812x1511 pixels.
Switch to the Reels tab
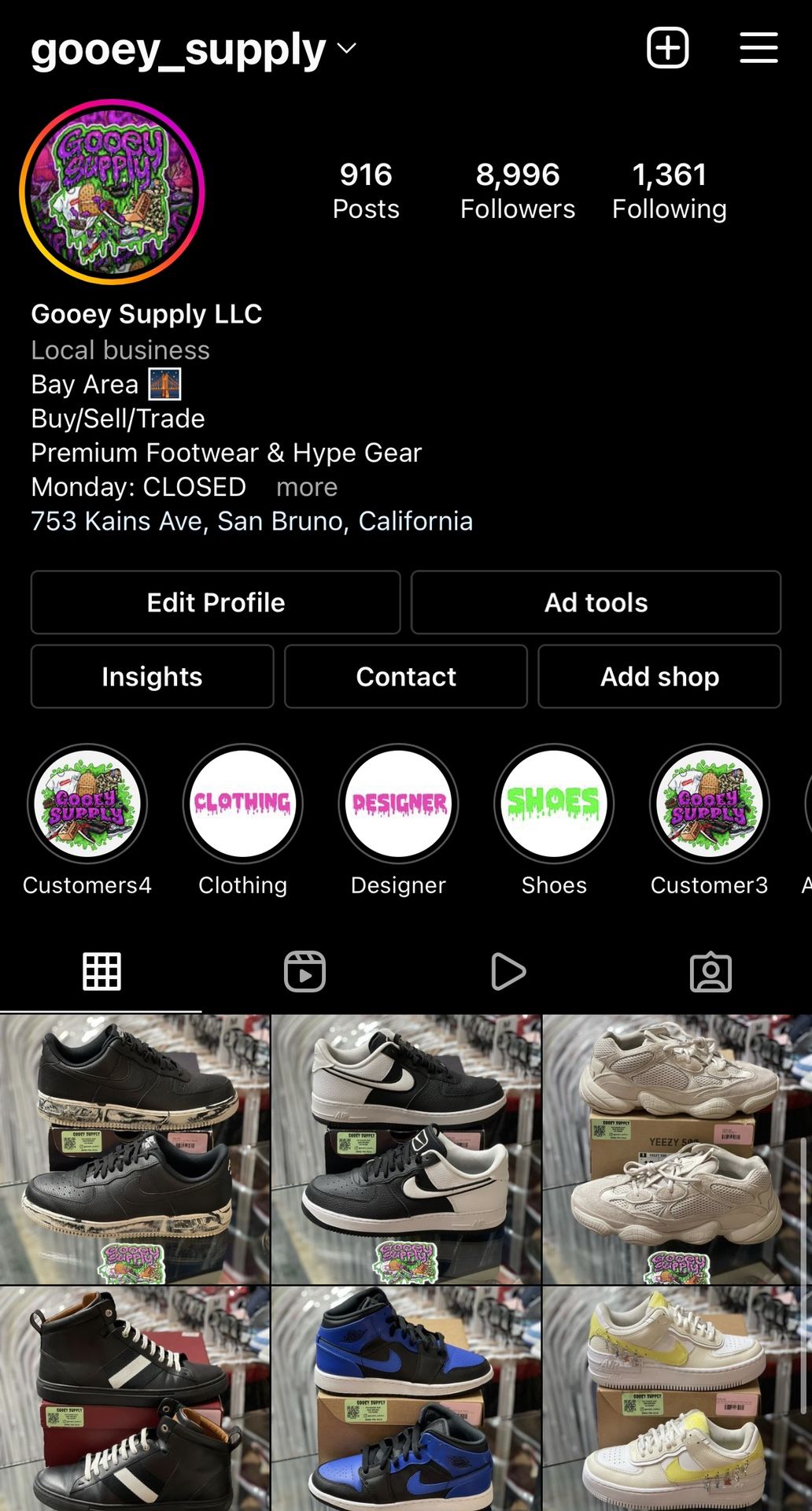(304, 972)
